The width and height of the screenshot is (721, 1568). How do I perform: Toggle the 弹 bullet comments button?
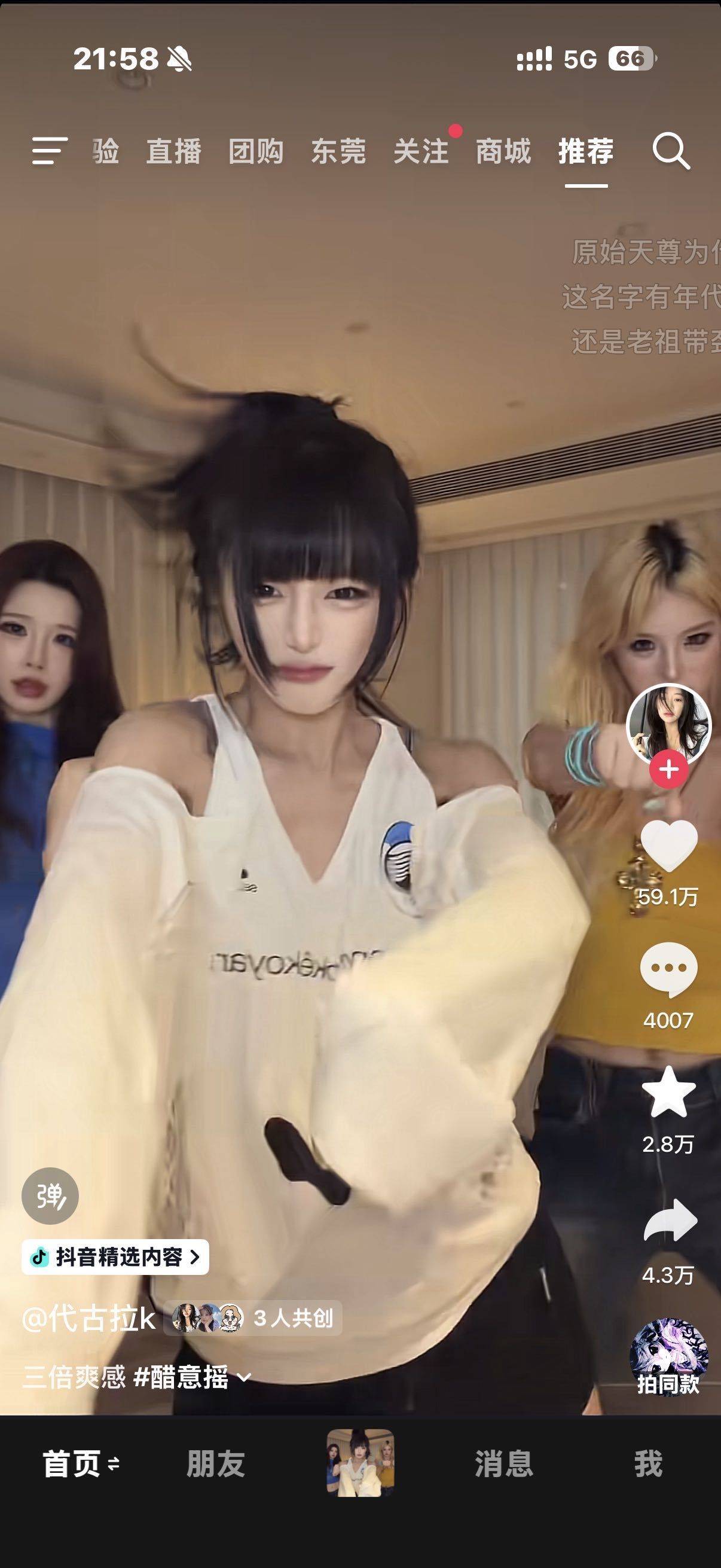[x=50, y=1196]
